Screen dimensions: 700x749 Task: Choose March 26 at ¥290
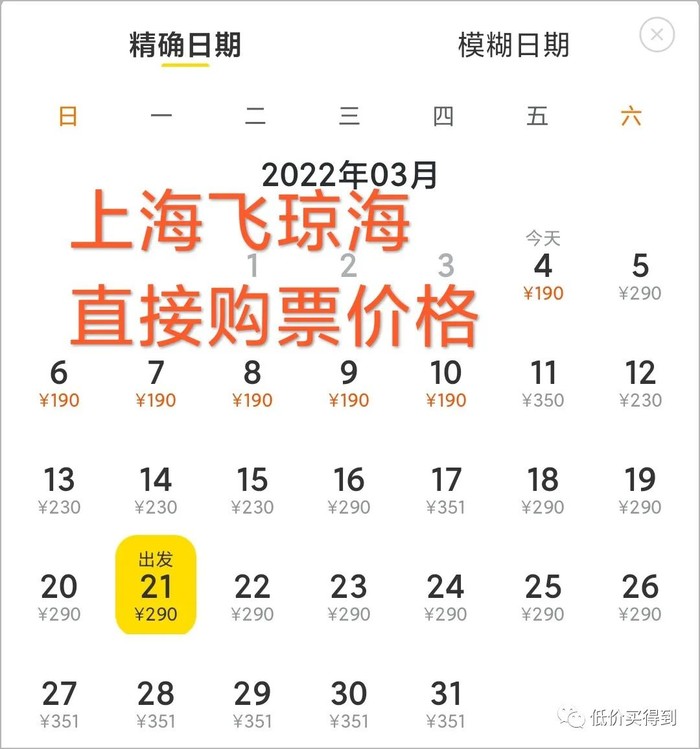(640, 596)
